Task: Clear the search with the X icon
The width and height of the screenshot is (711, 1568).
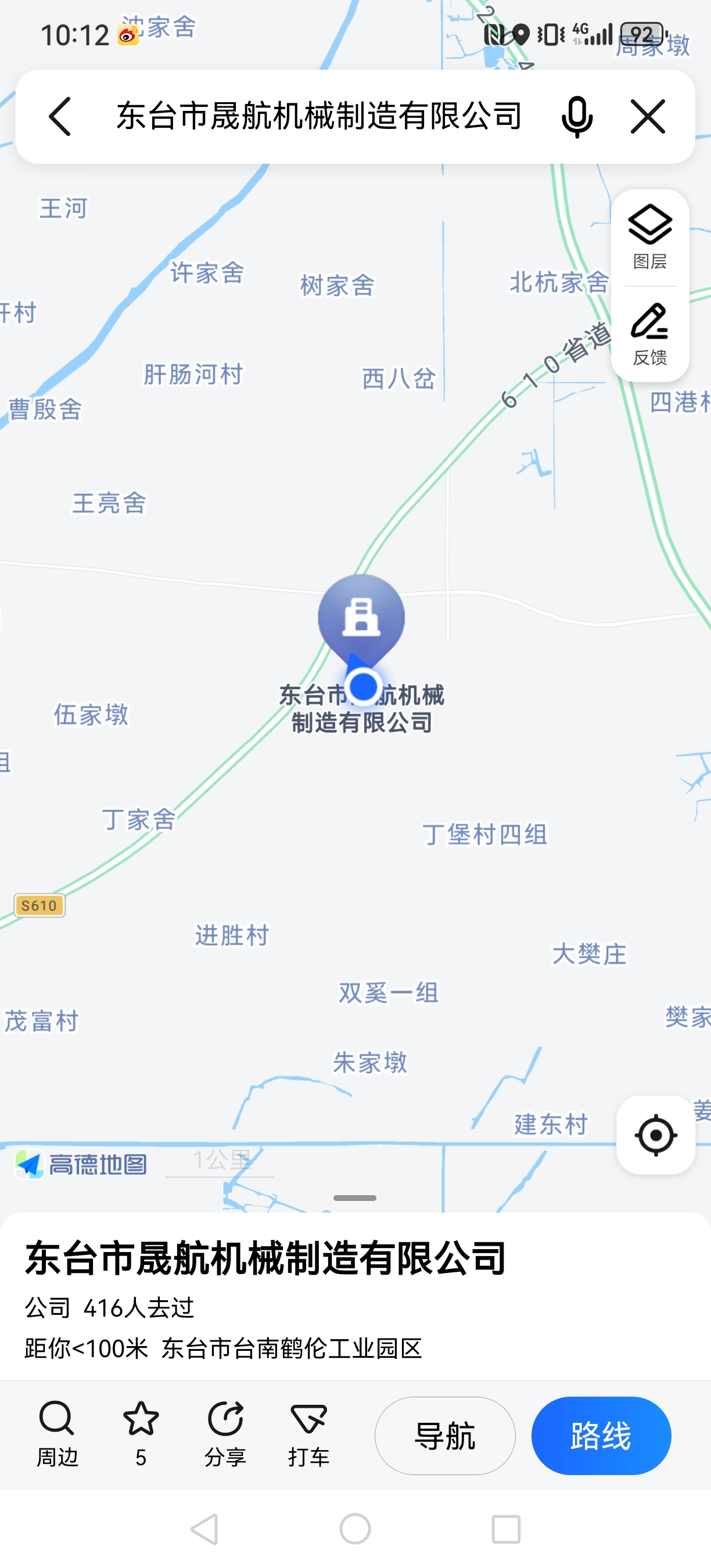Action: tap(647, 116)
